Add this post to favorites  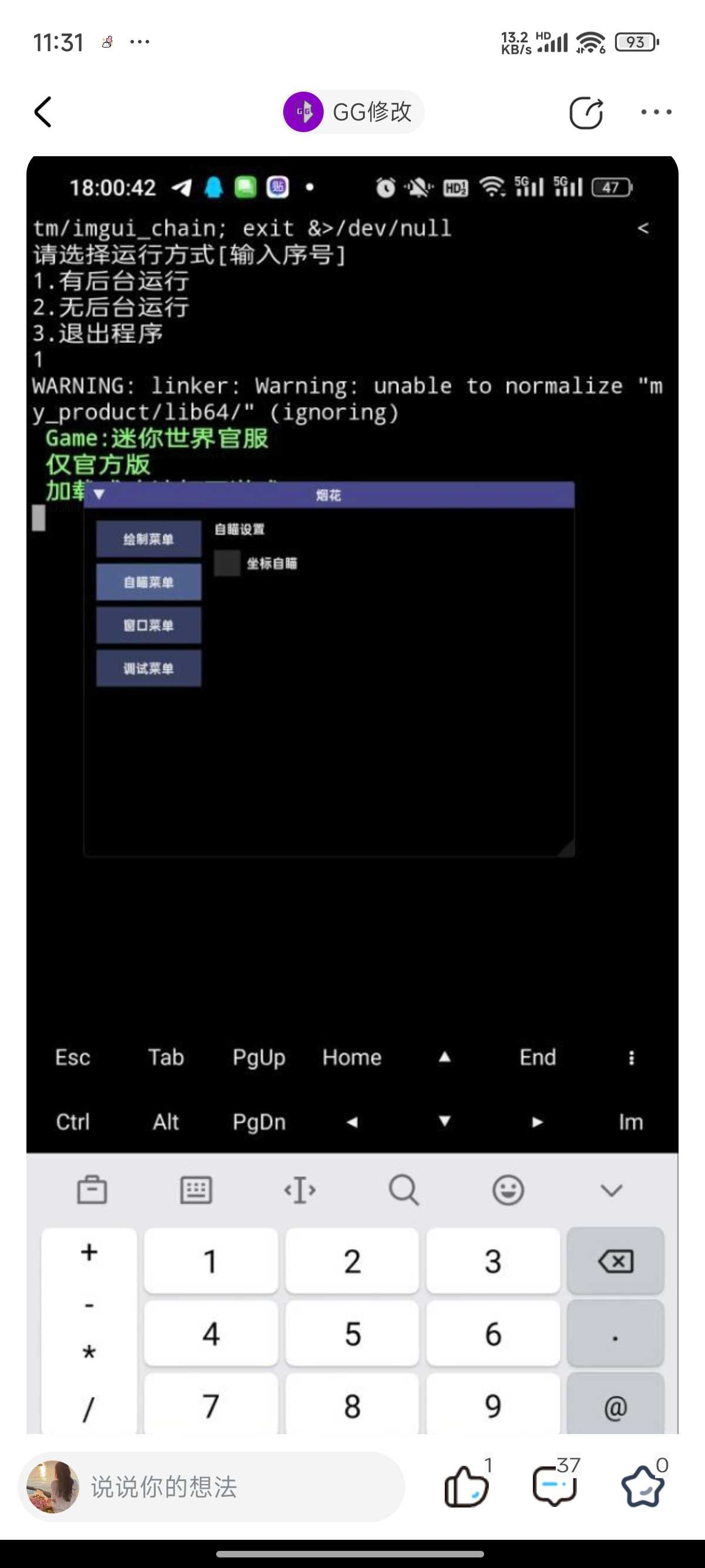642,1487
